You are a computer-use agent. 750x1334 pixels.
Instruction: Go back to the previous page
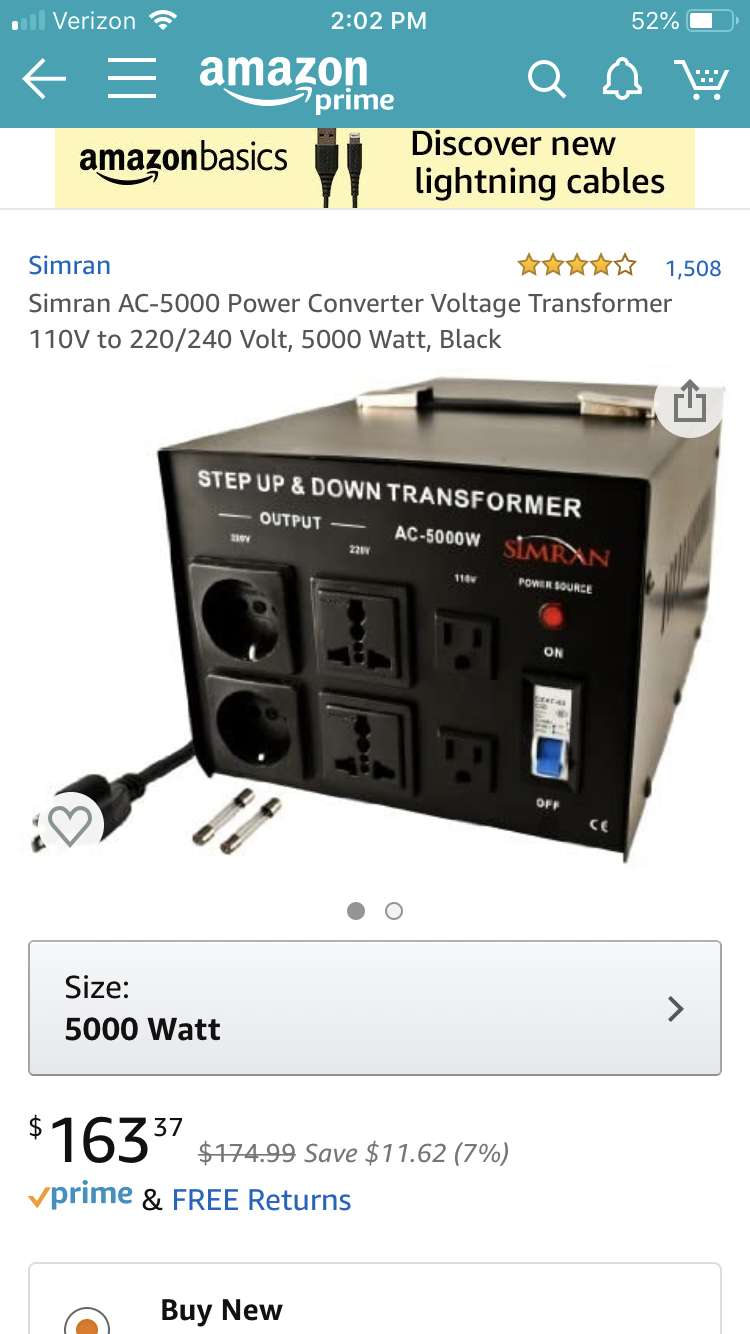pyautogui.click(x=44, y=79)
